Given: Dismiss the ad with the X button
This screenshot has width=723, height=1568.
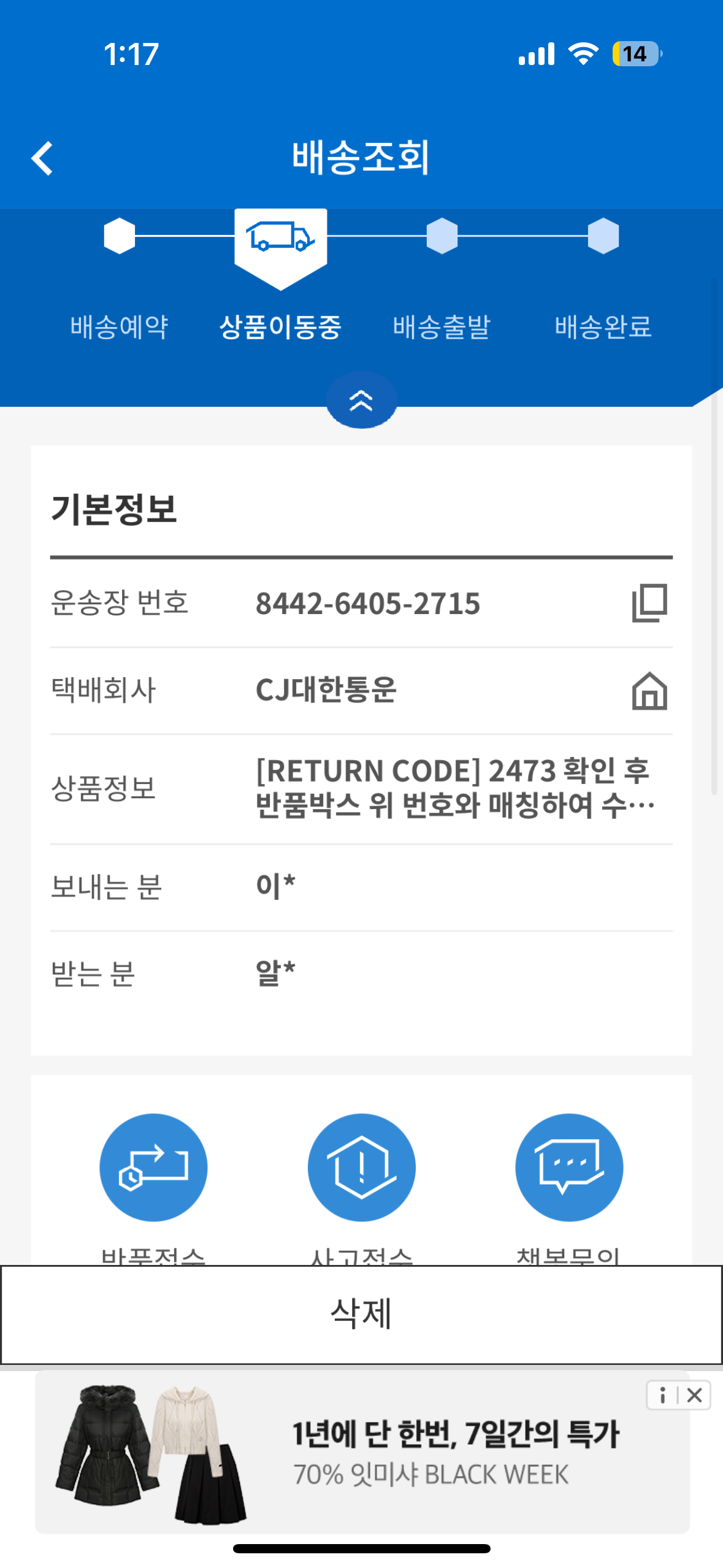Looking at the screenshot, I should tap(696, 1396).
